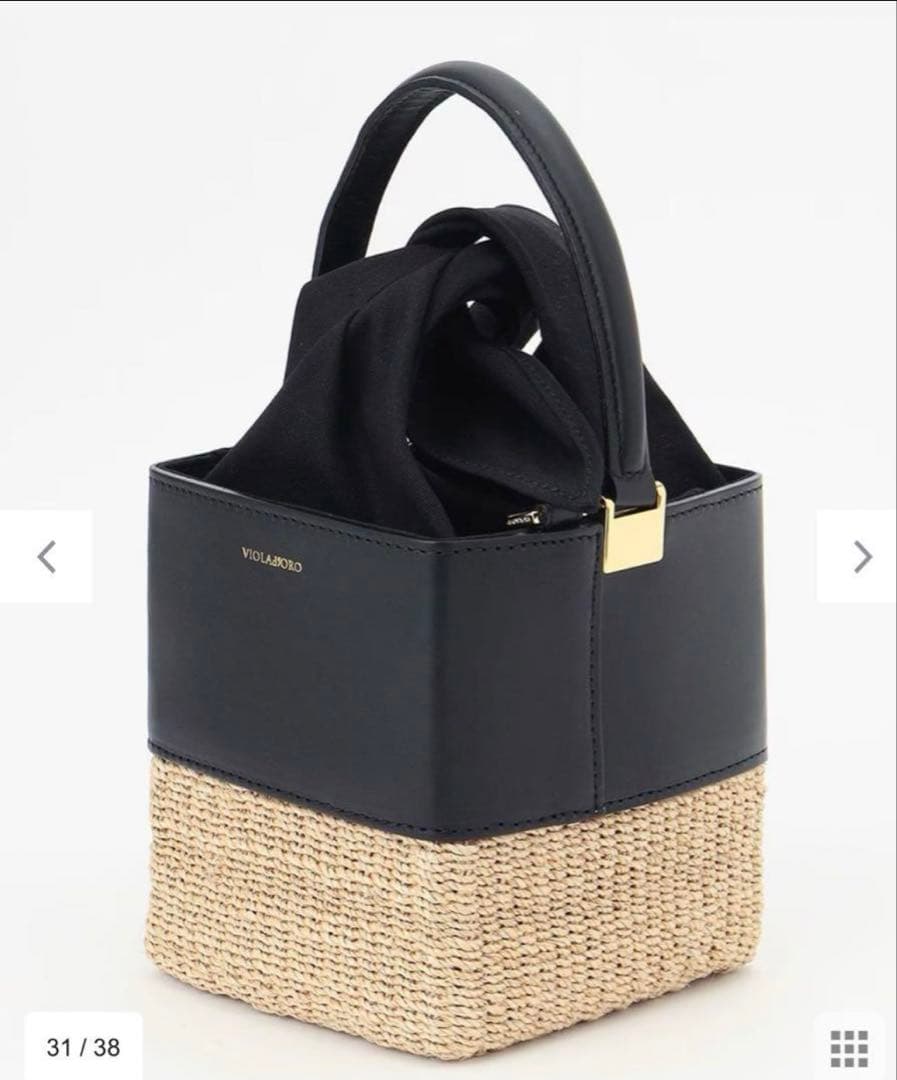Go to the previous product image

click(x=46, y=557)
